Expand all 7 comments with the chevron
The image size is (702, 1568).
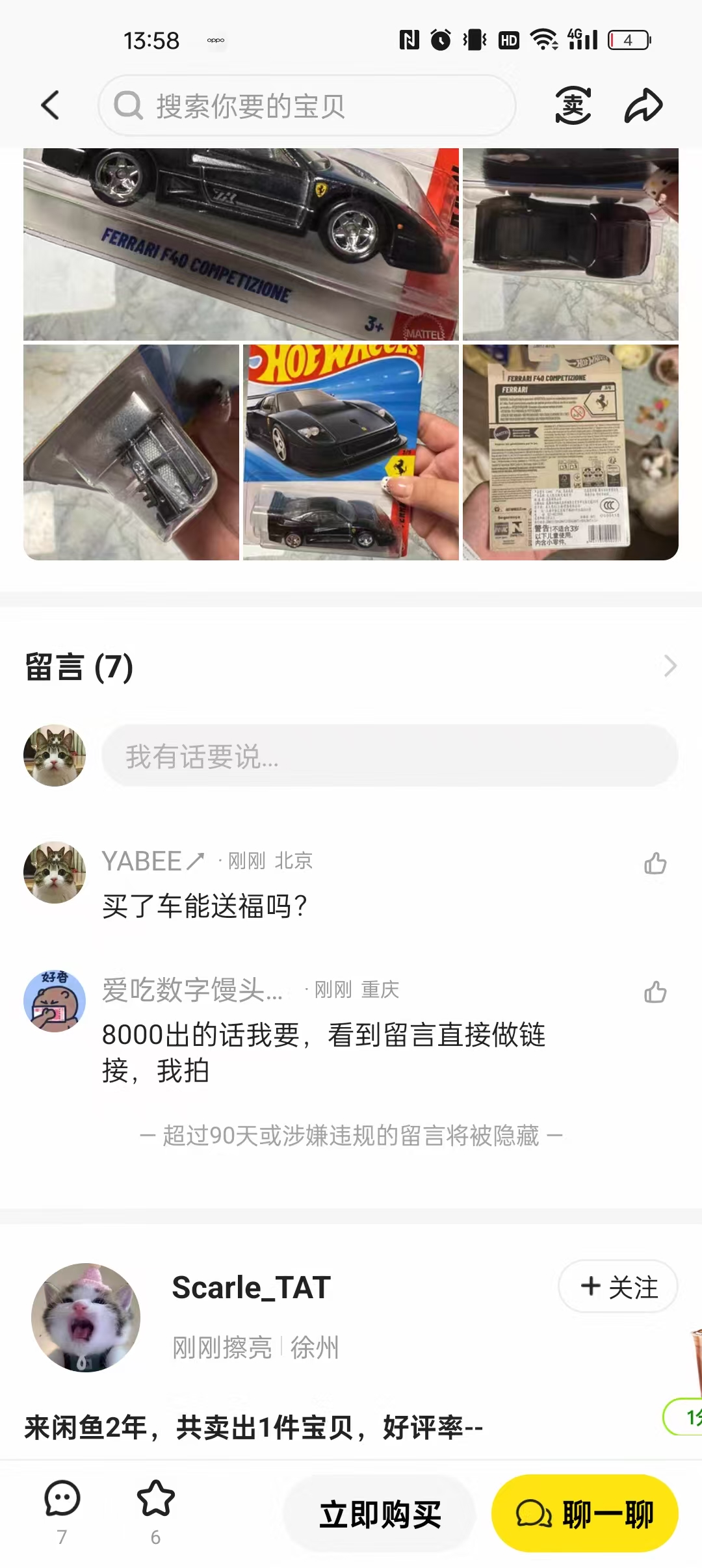pyautogui.click(x=670, y=666)
